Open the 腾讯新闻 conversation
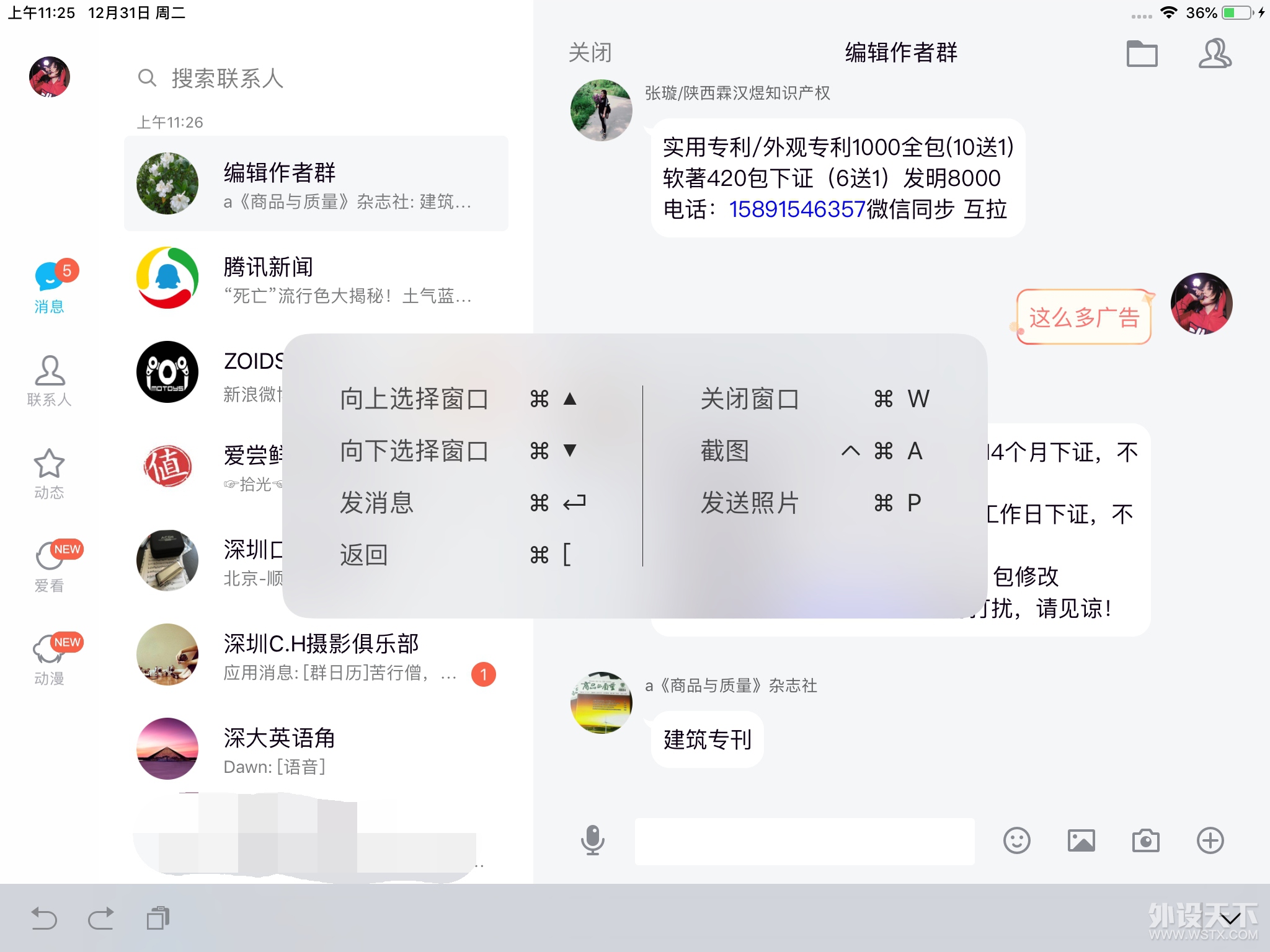The width and height of the screenshot is (1270, 952). pyautogui.click(x=316, y=279)
